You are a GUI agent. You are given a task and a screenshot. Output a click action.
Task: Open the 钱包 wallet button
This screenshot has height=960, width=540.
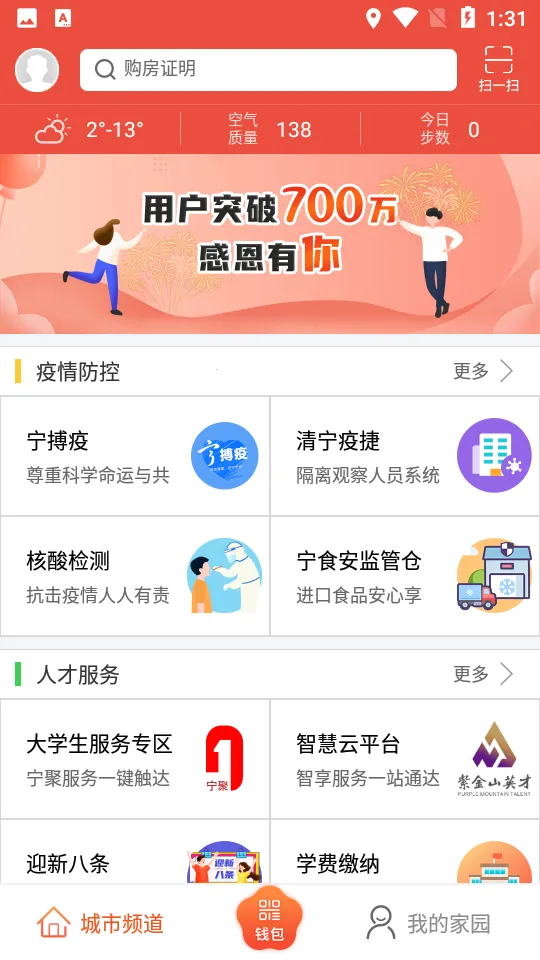pyautogui.click(x=270, y=918)
